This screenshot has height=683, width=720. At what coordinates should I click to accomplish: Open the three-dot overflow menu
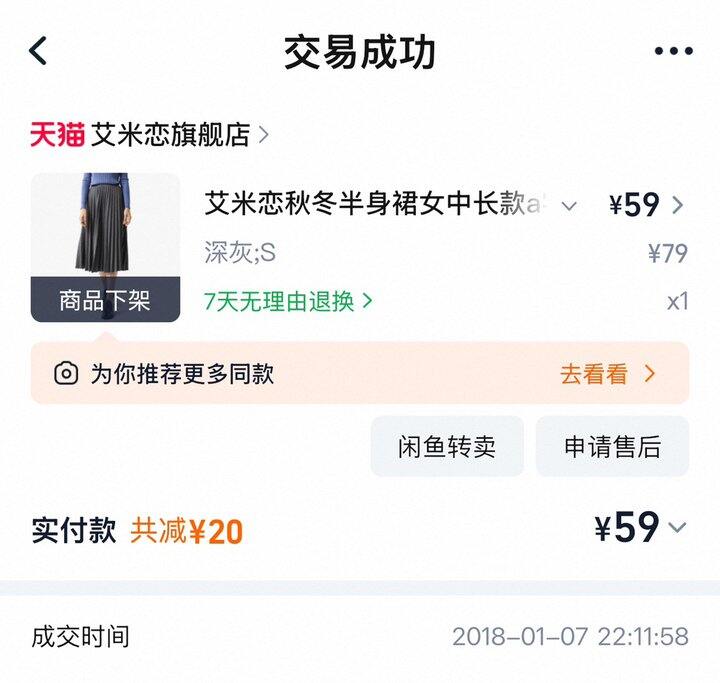click(673, 52)
